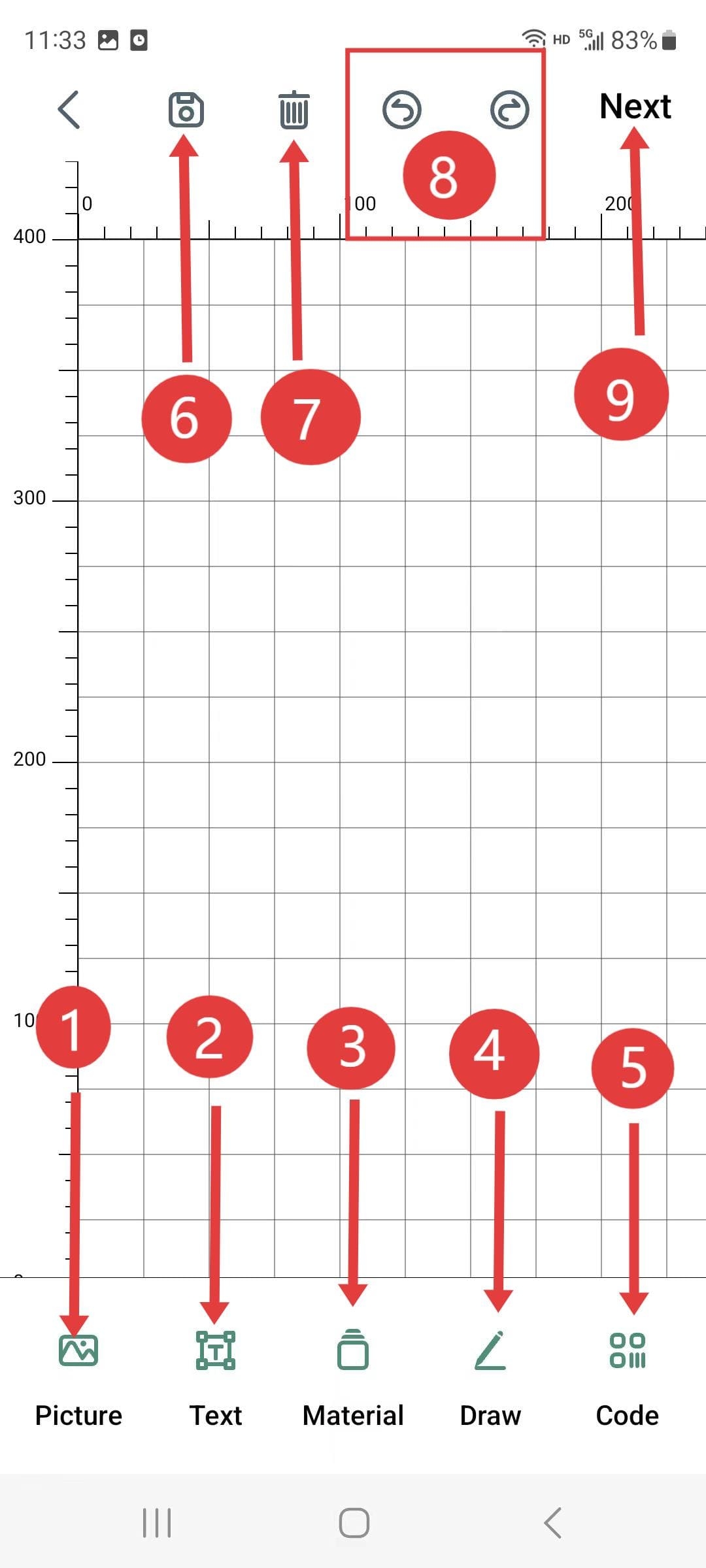Tap Next to continue

tap(635, 106)
